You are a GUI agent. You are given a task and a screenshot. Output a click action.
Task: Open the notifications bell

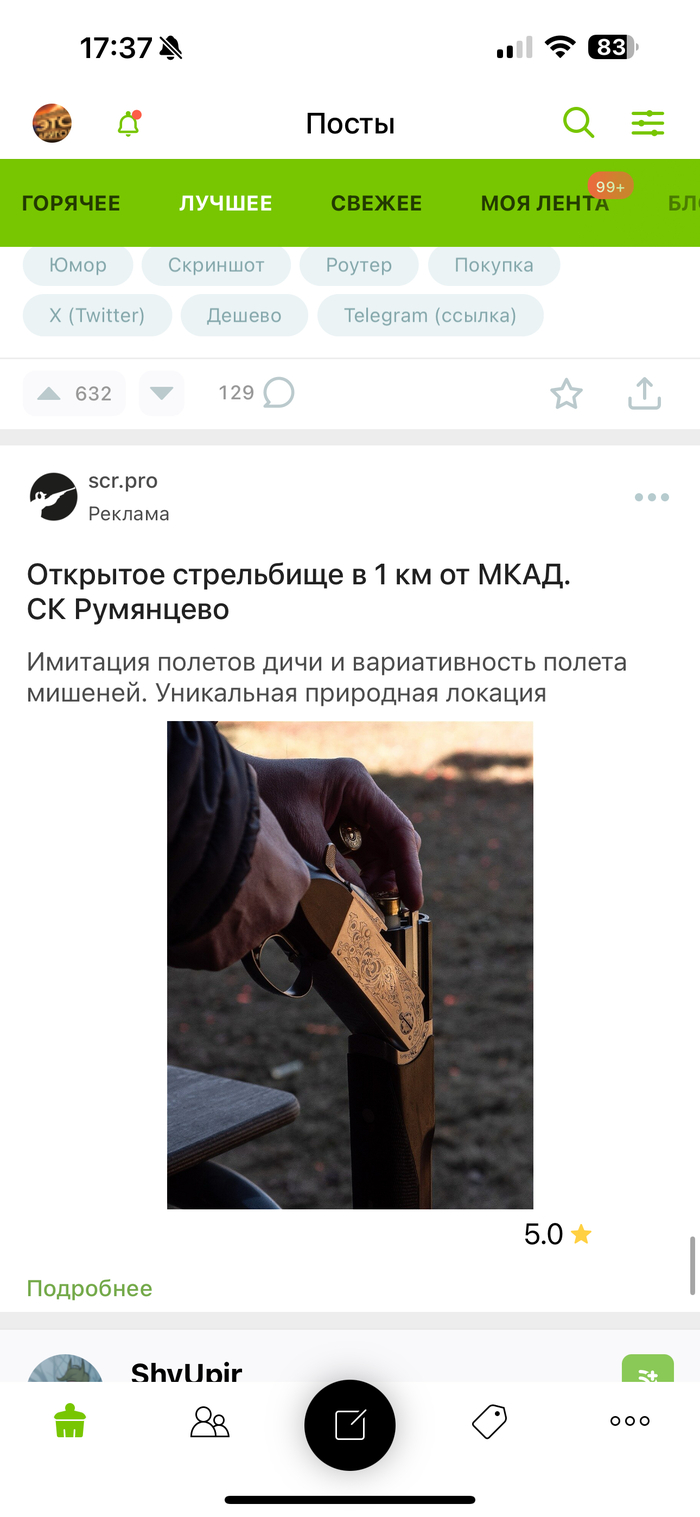pyautogui.click(x=128, y=124)
